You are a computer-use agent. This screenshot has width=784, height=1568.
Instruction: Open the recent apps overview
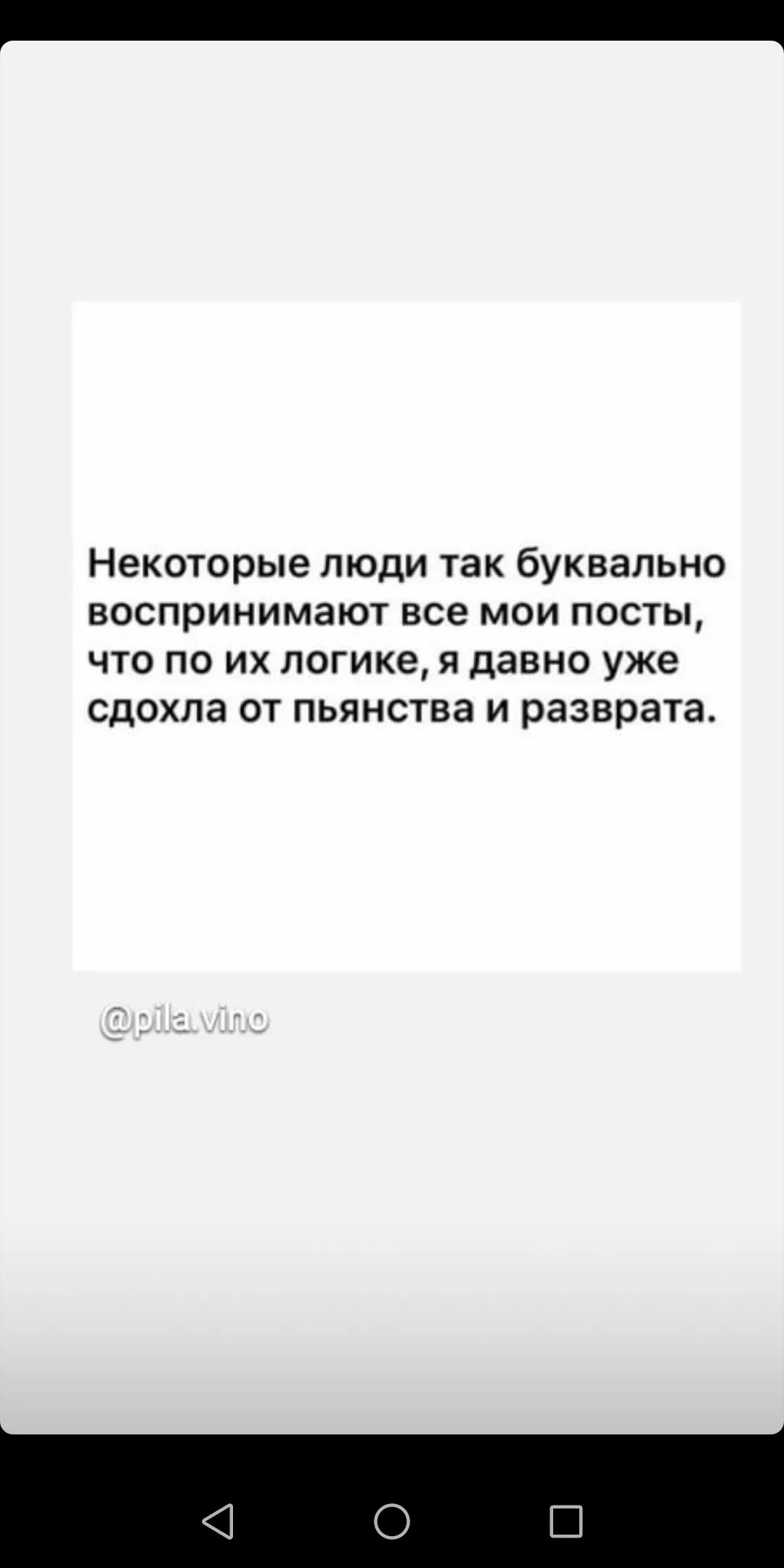coord(565,1521)
